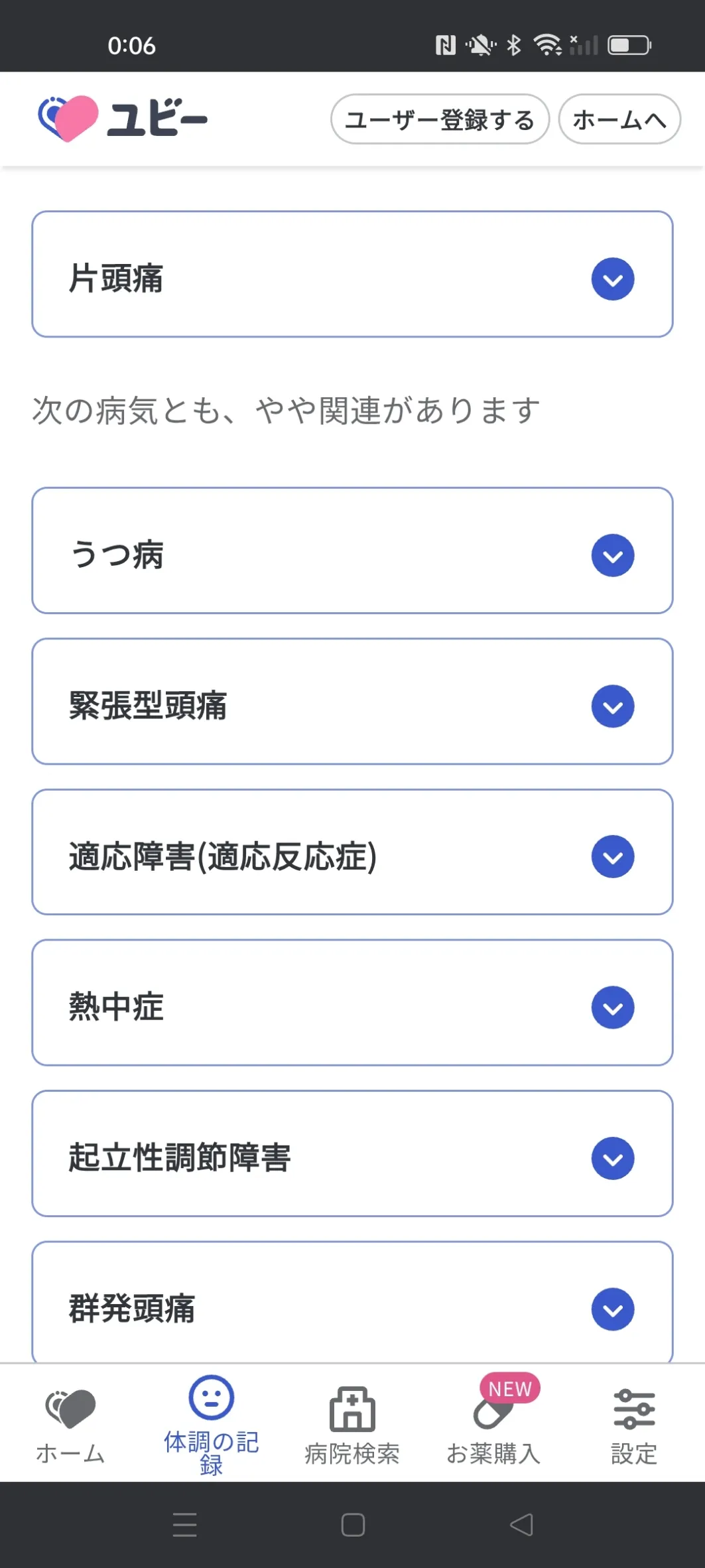Expand the うつ病 card
This screenshot has width=705, height=1568.
pyautogui.click(x=352, y=551)
